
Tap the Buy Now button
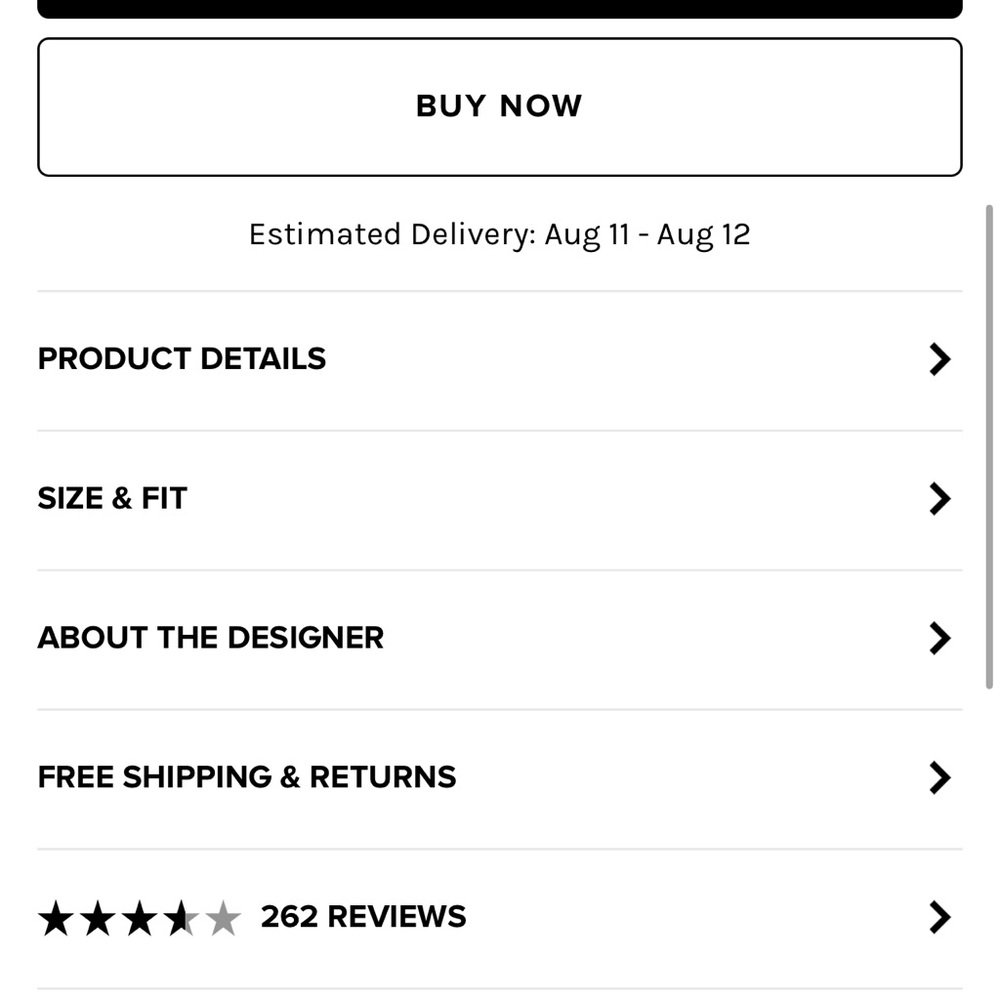point(499,106)
